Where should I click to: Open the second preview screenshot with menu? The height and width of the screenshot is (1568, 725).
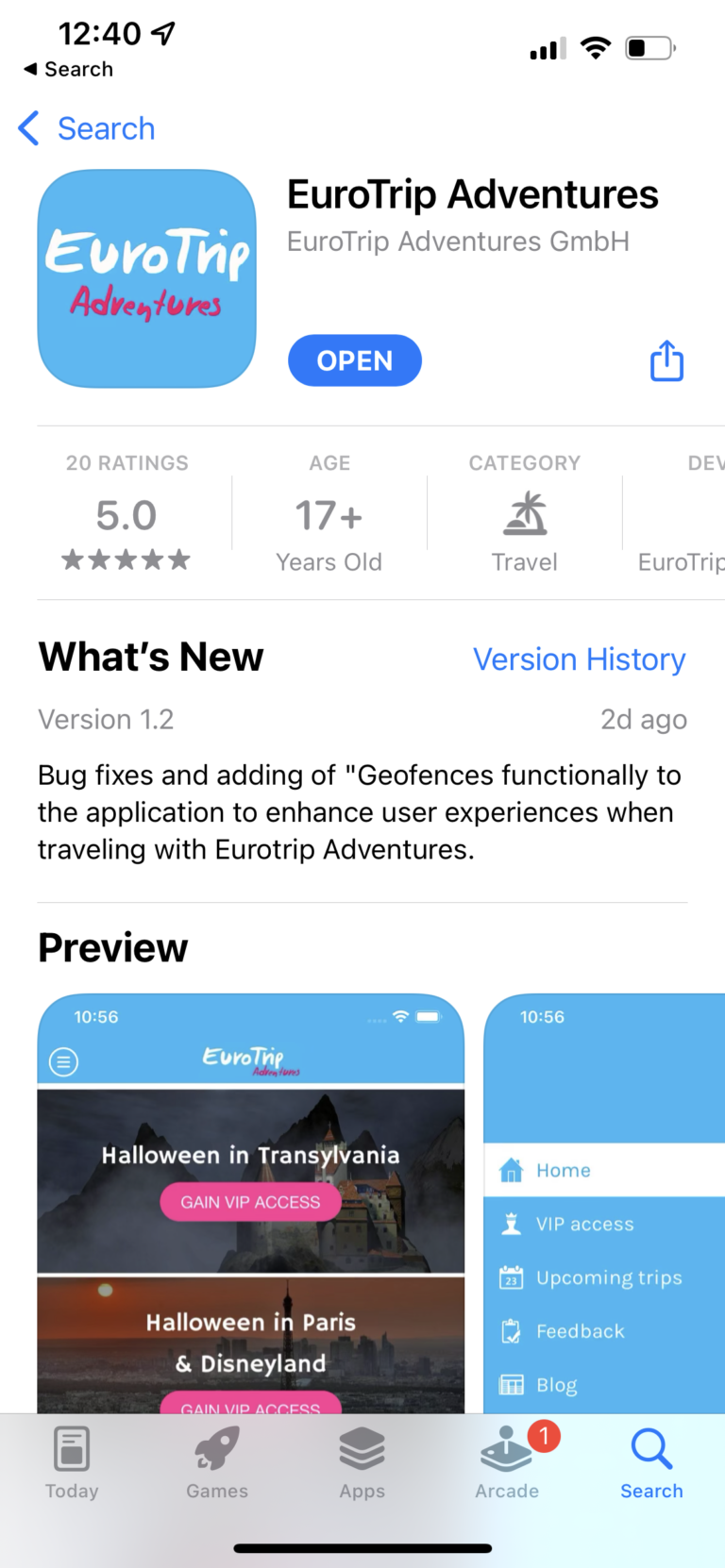click(604, 1203)
